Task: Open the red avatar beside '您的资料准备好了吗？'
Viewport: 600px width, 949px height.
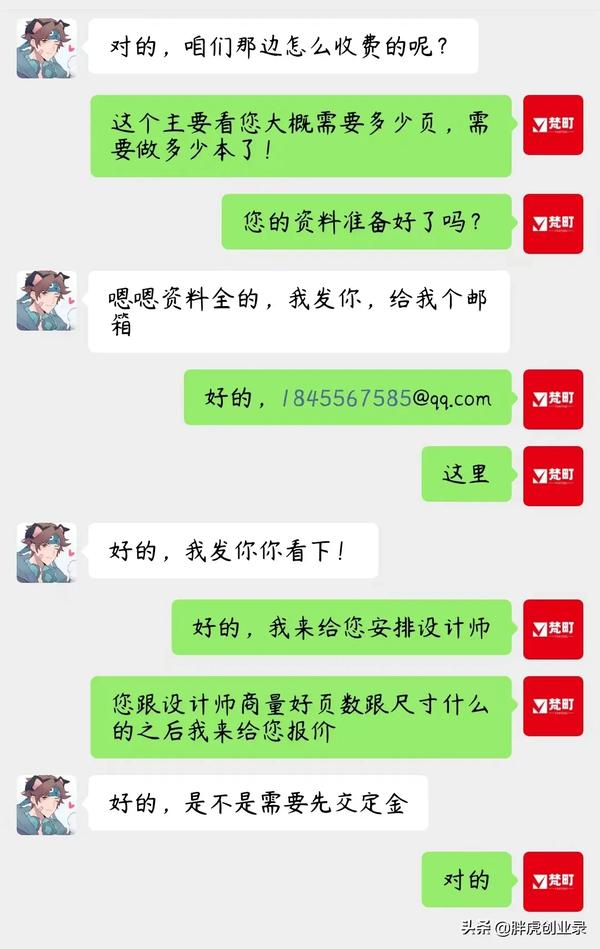Action: [553, 222]
